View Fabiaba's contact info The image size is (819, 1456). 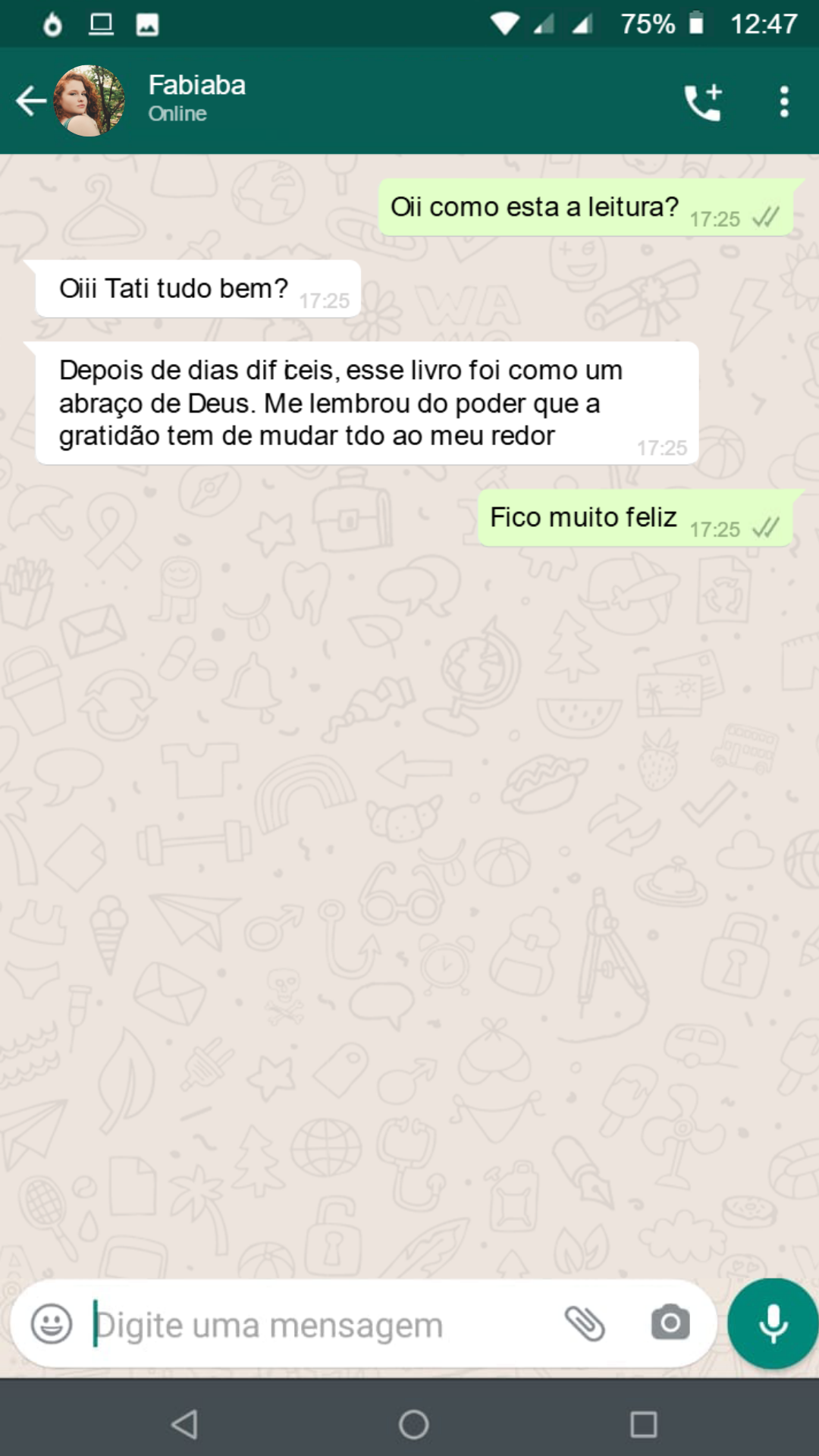tap(197, 99)
